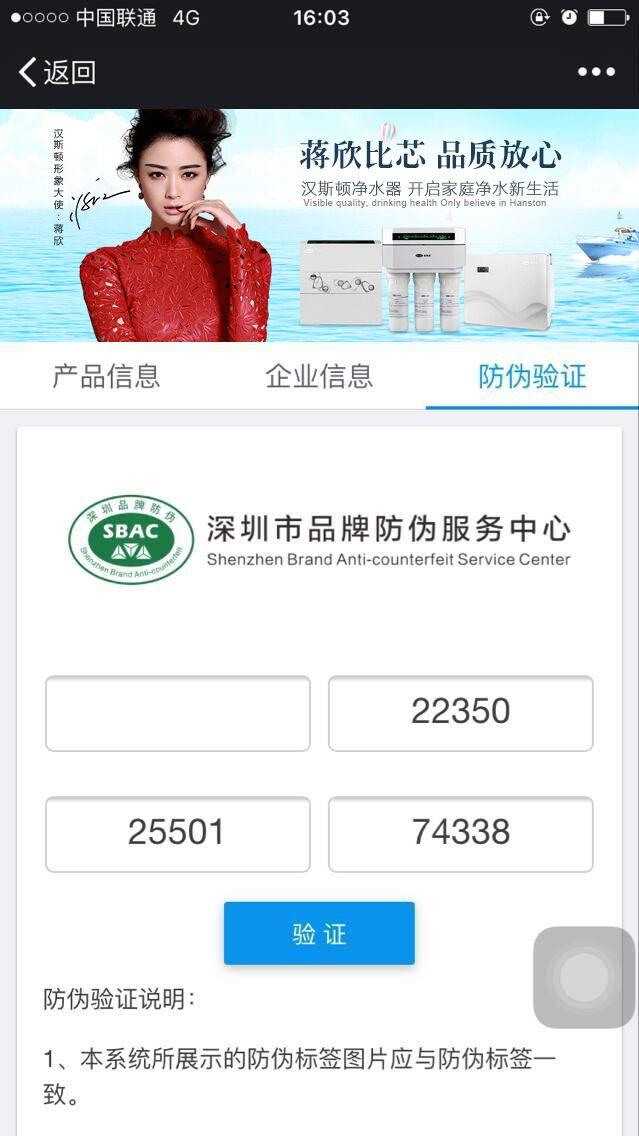The width and height of the screenshot is (639, 1136).
Task: Switch to the 产品信息 tab
Action: (106, 376)
